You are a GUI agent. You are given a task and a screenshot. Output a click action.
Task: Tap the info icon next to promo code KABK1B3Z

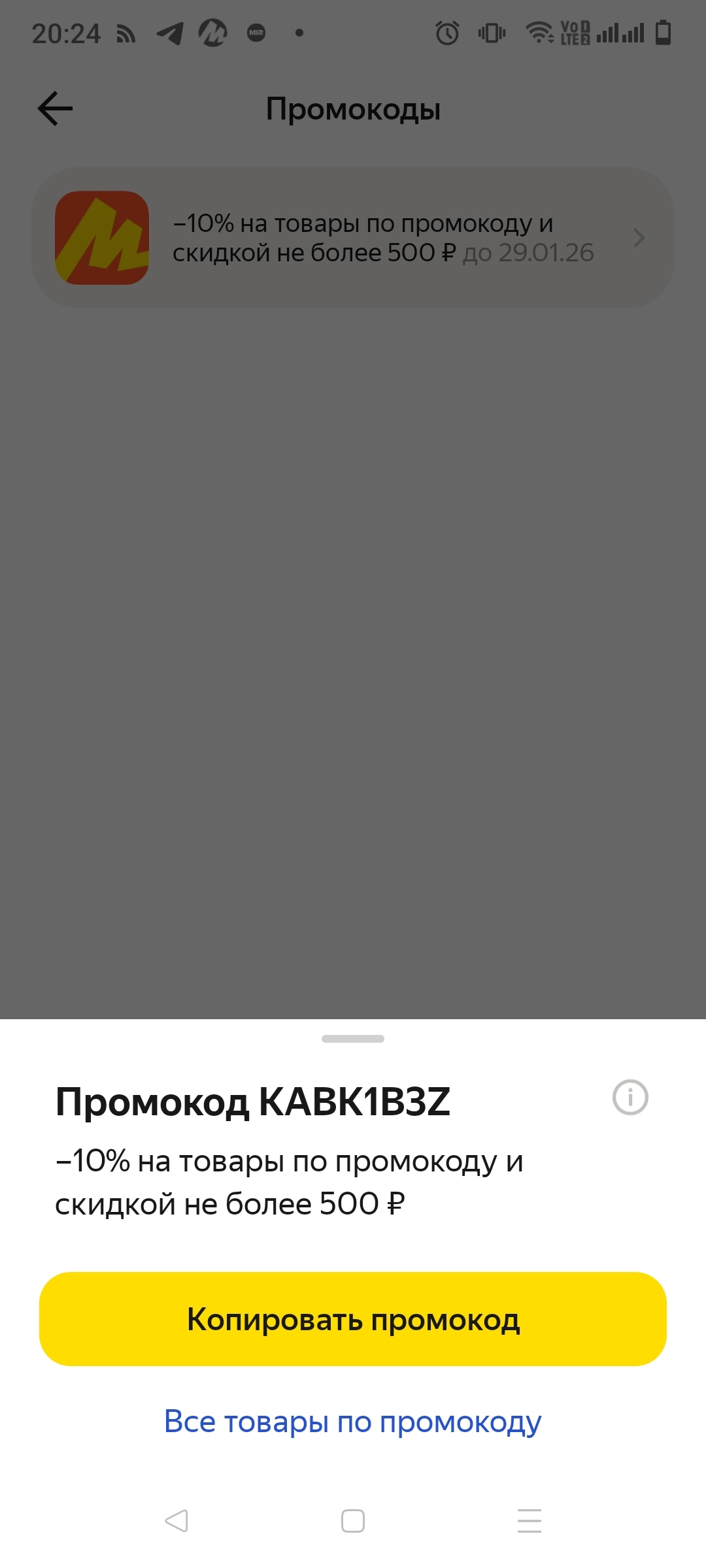630,1097
